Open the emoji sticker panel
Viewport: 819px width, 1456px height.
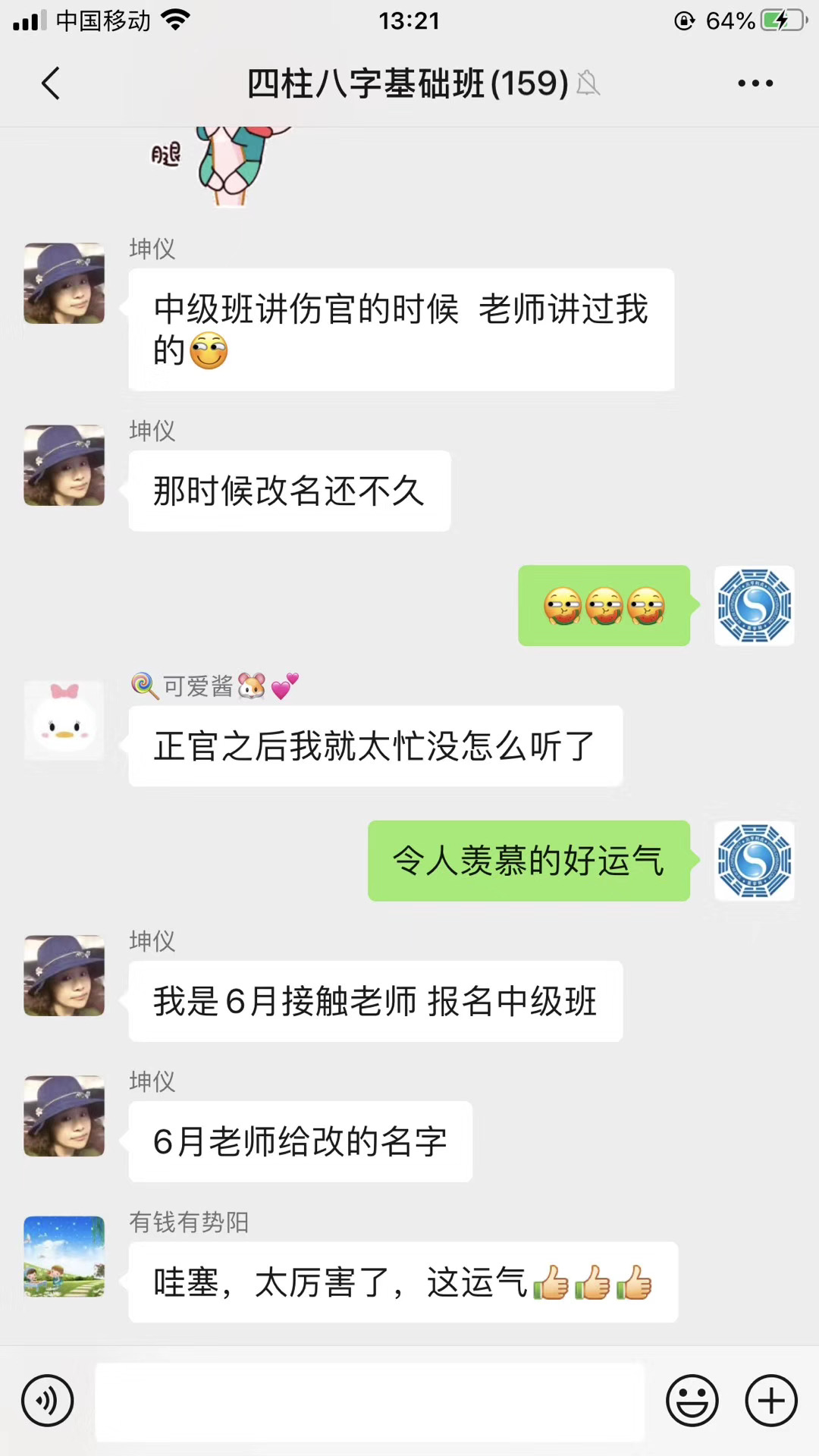point(692,1400)
